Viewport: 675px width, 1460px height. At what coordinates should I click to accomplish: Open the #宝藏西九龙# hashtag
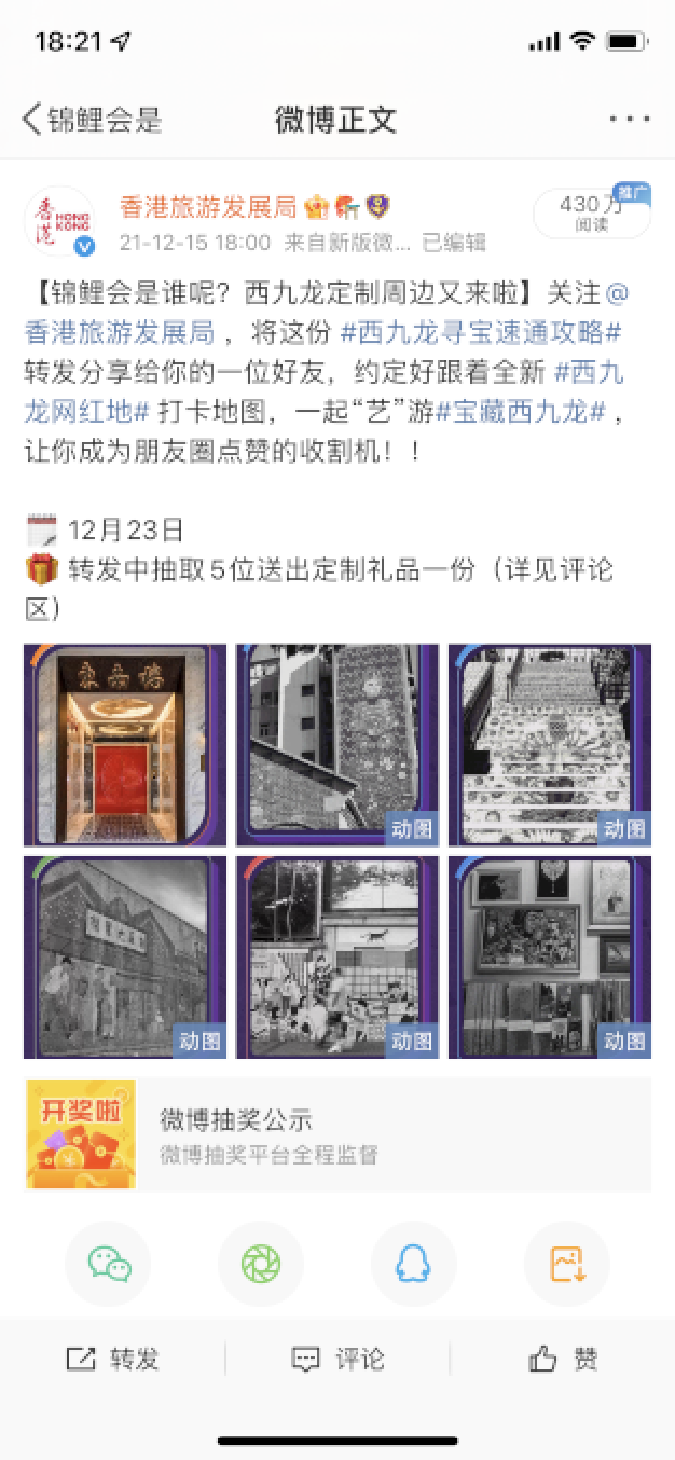tap(523, 412)
